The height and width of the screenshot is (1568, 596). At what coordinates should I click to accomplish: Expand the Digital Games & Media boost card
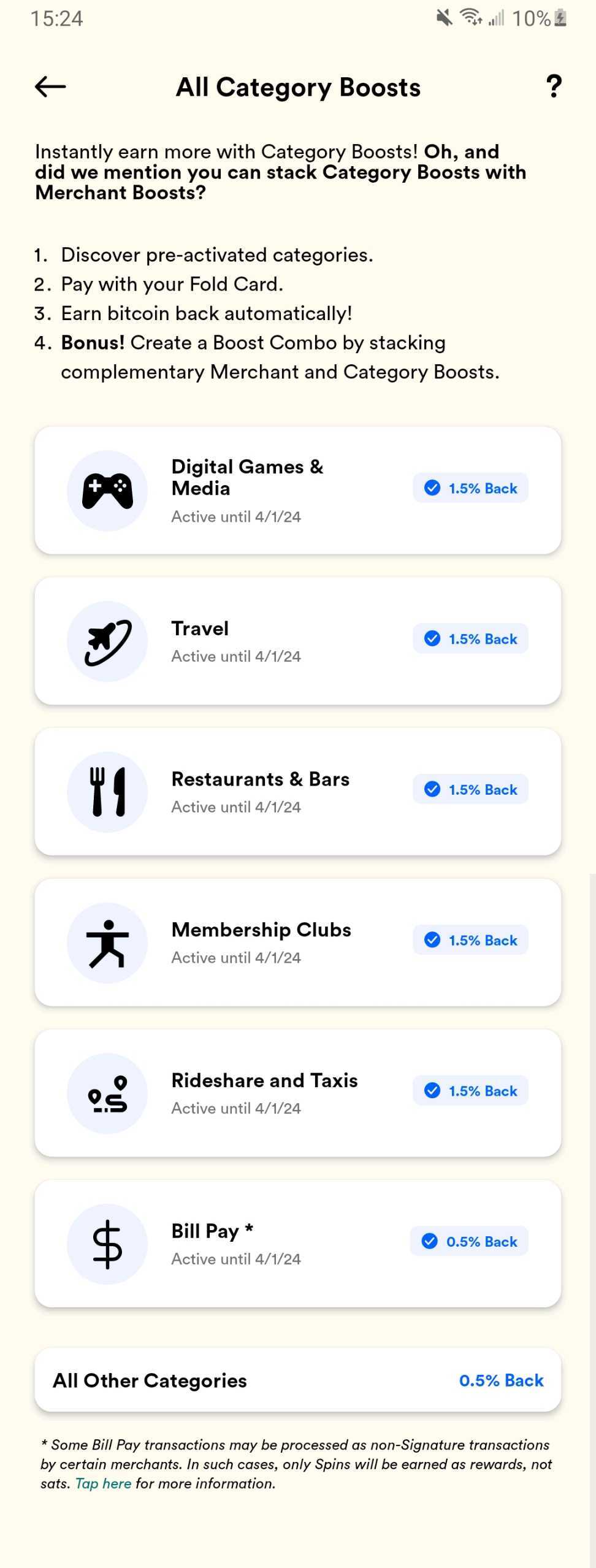click(299, 489)
